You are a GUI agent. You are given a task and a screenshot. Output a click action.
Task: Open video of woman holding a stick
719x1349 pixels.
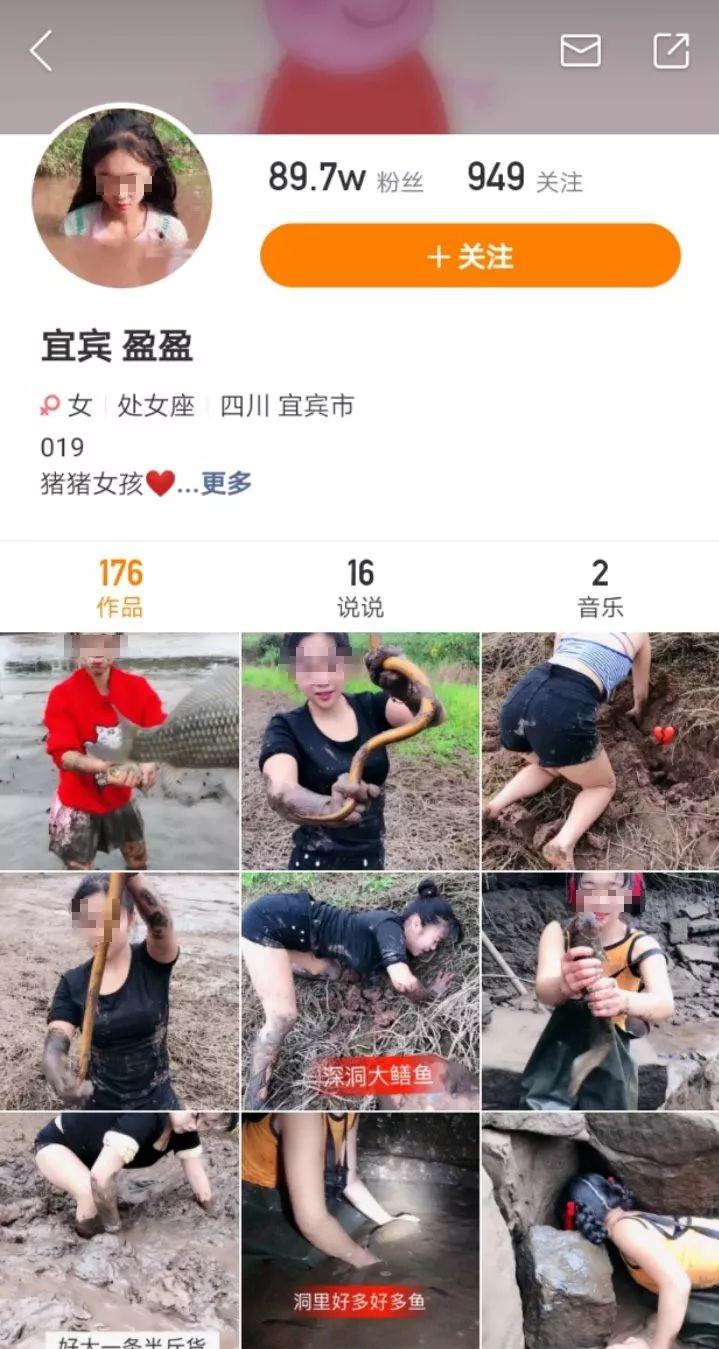(x=120, y=991)
